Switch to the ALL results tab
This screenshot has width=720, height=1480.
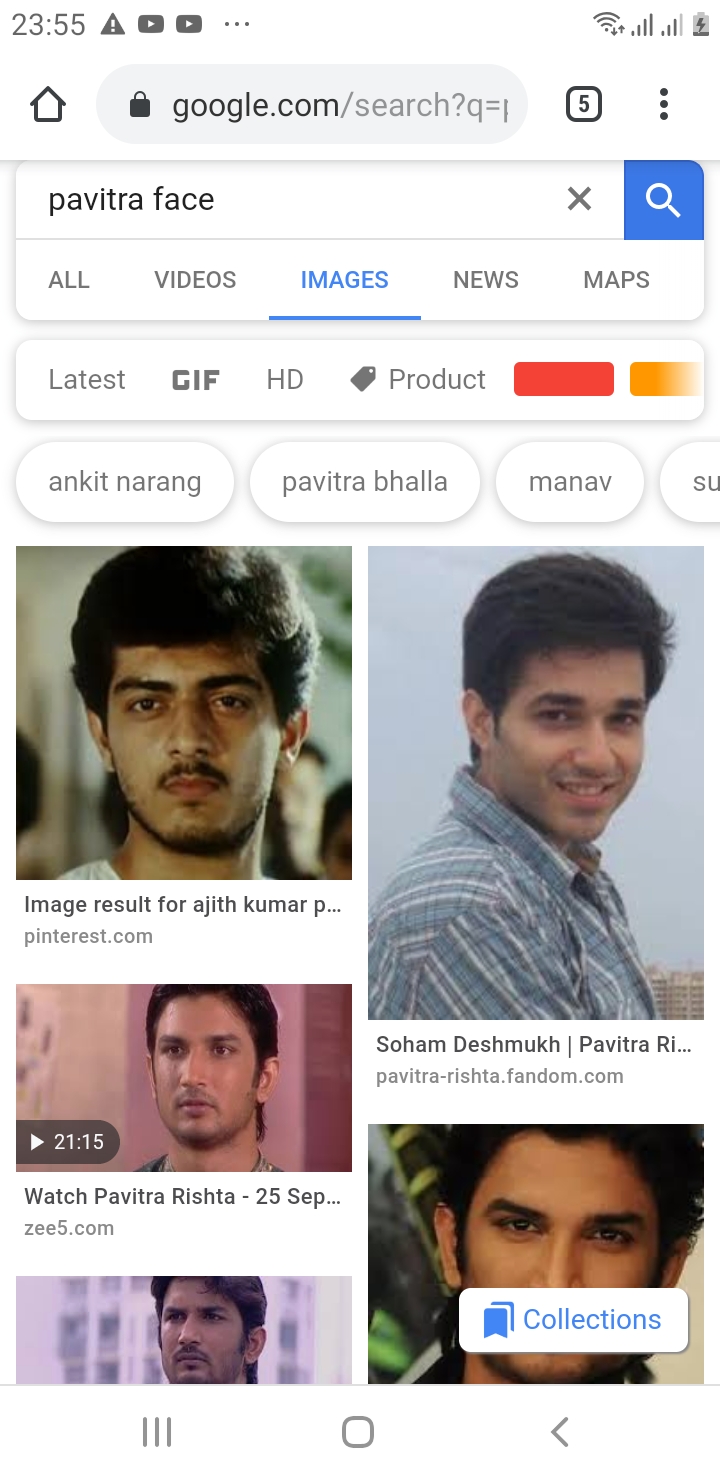coord(69,280)
